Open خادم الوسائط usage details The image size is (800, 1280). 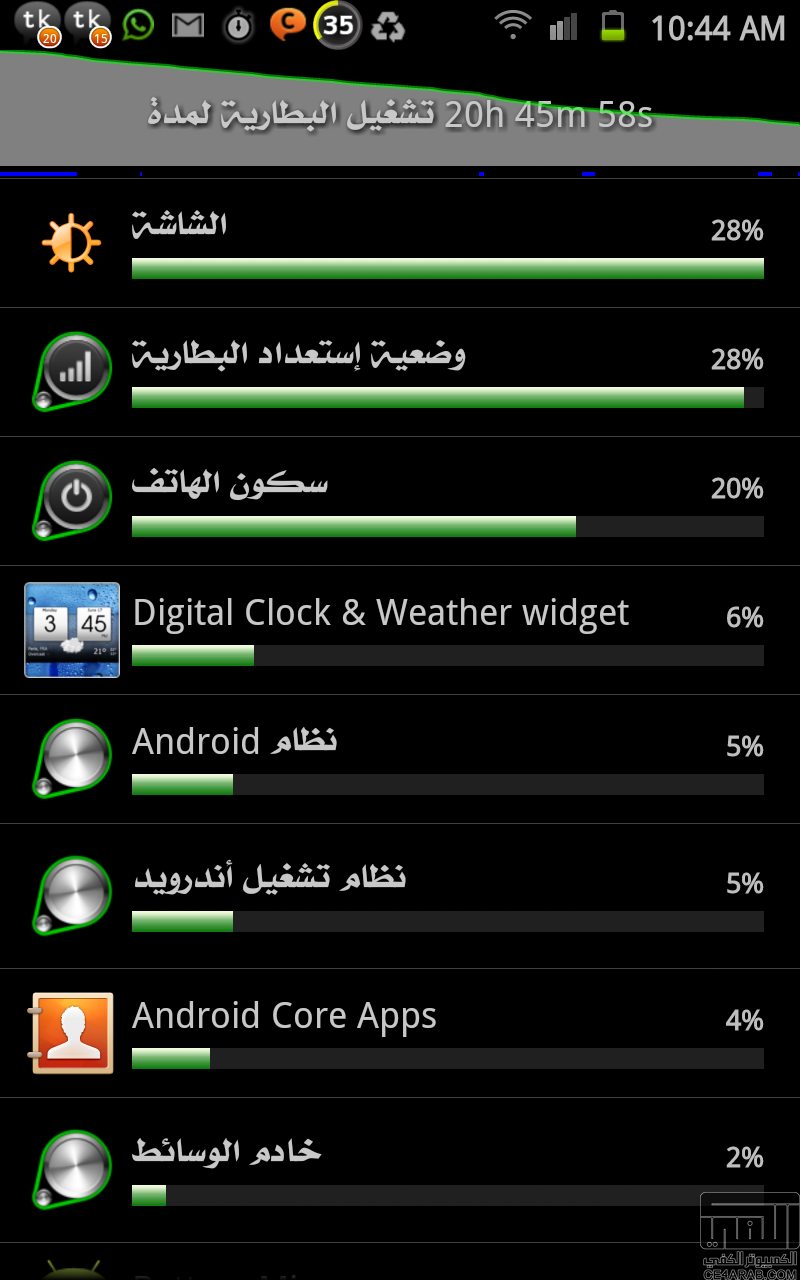pos(400,1170)
